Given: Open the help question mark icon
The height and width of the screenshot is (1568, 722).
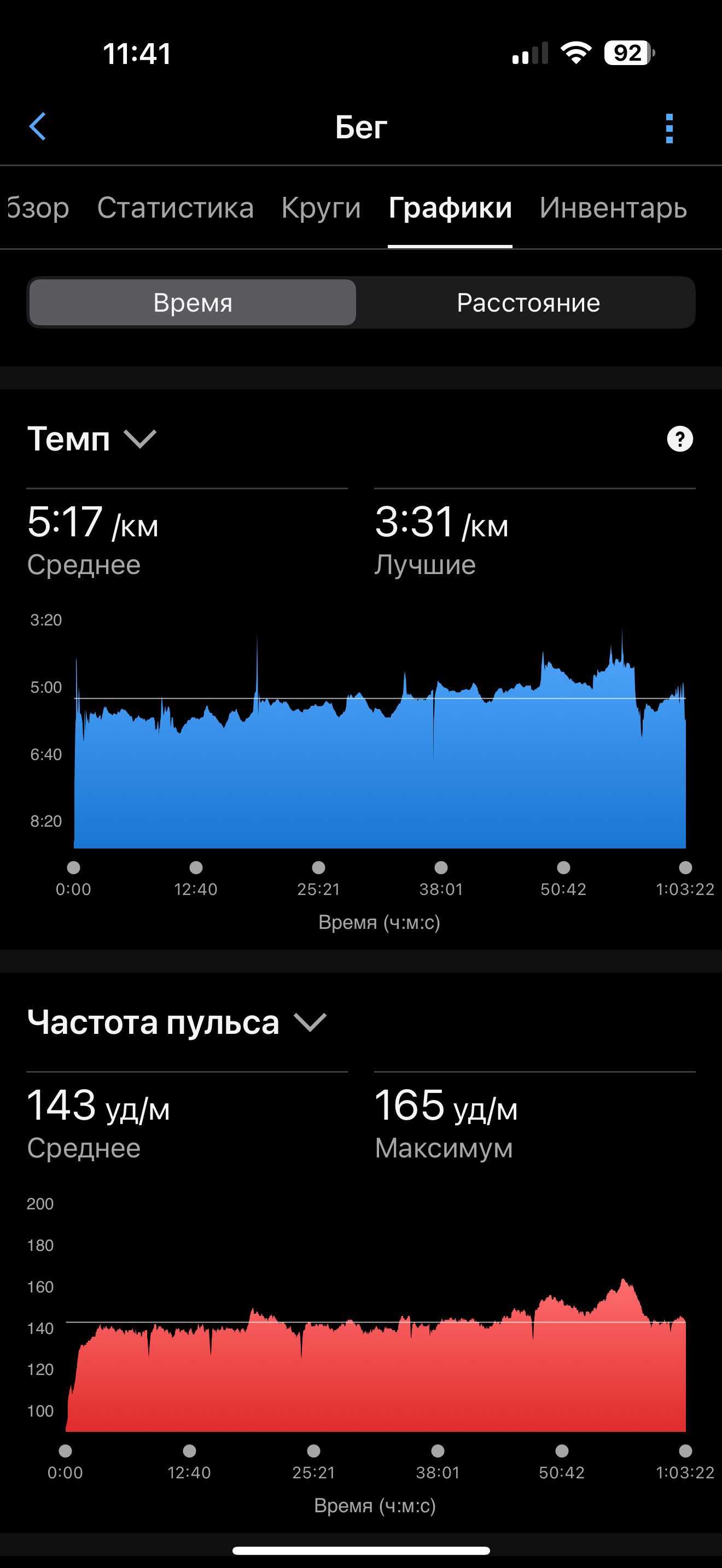Looking at the screenshot, I should (x=680, y=439).
